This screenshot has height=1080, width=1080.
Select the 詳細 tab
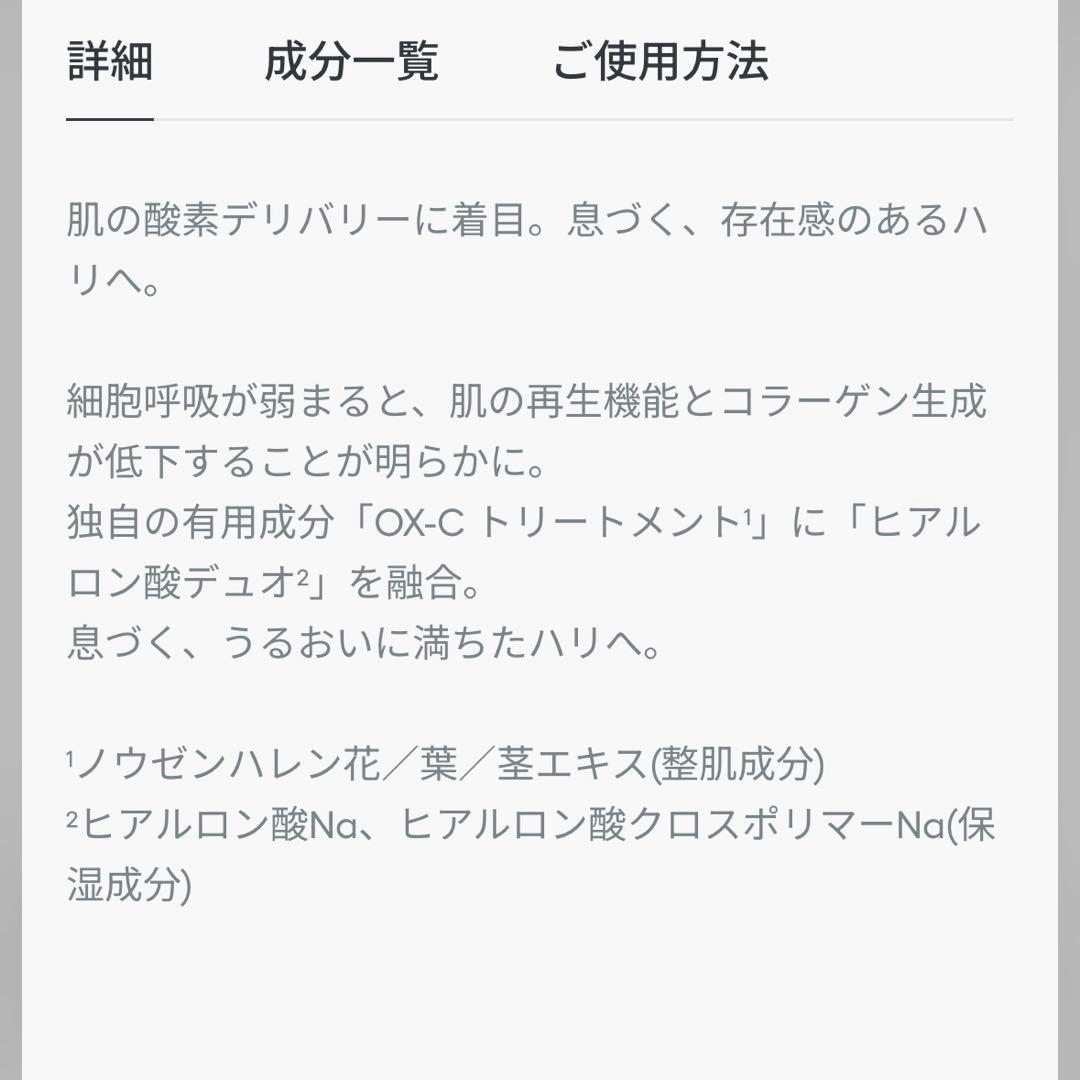click(x=110, y=62)
